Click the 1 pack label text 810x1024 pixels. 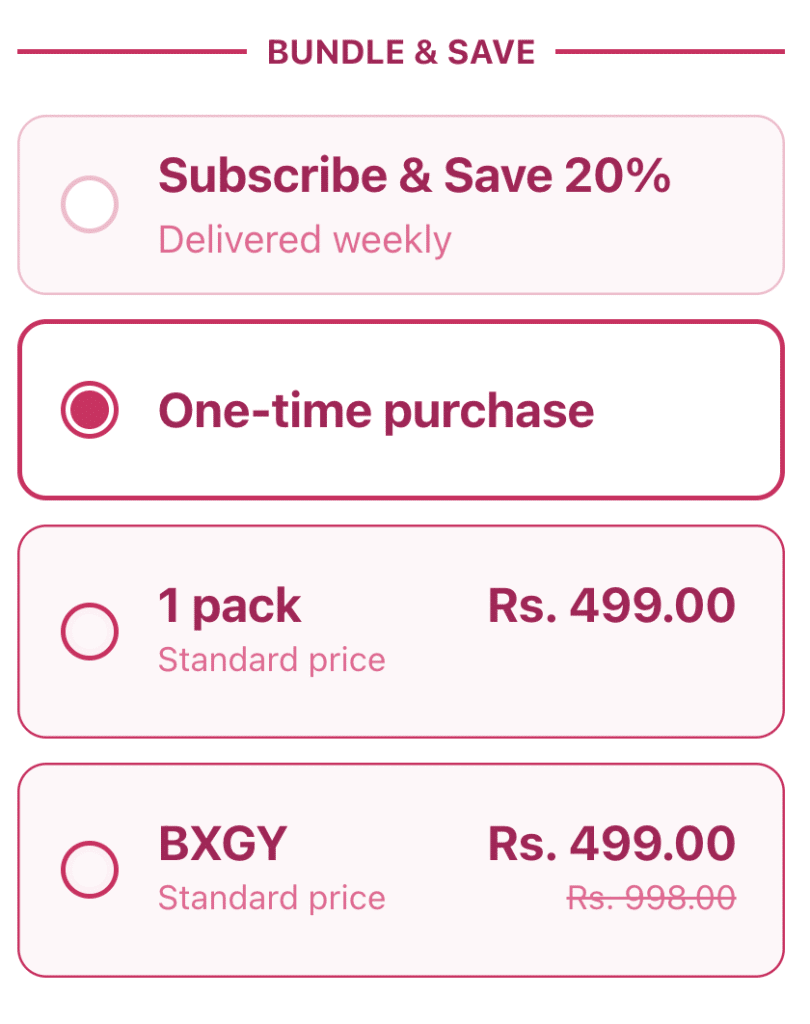tap(229, 605)
